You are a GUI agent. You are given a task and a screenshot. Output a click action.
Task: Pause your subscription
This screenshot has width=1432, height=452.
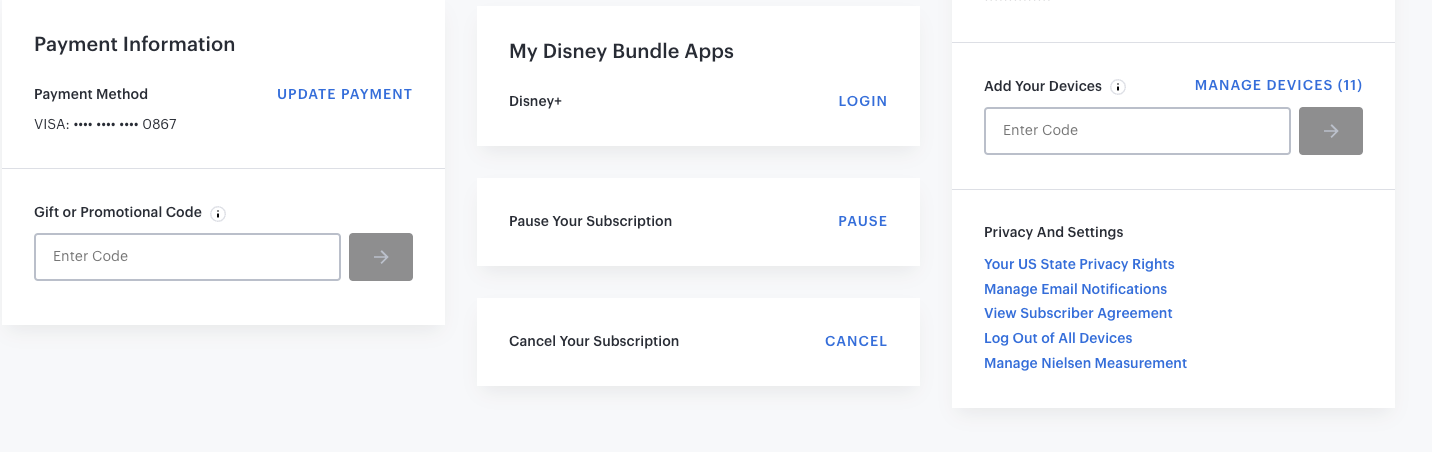(862, 221)
